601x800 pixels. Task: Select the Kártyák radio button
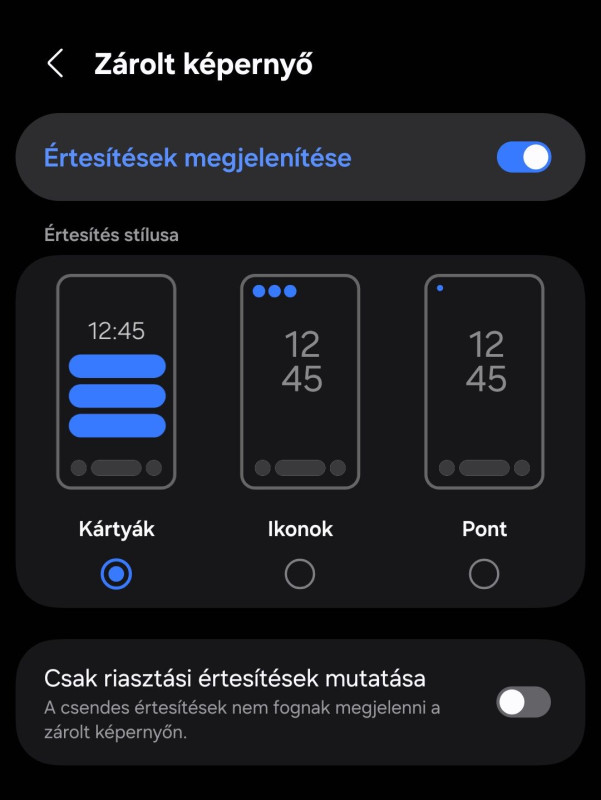pos(116,573)
